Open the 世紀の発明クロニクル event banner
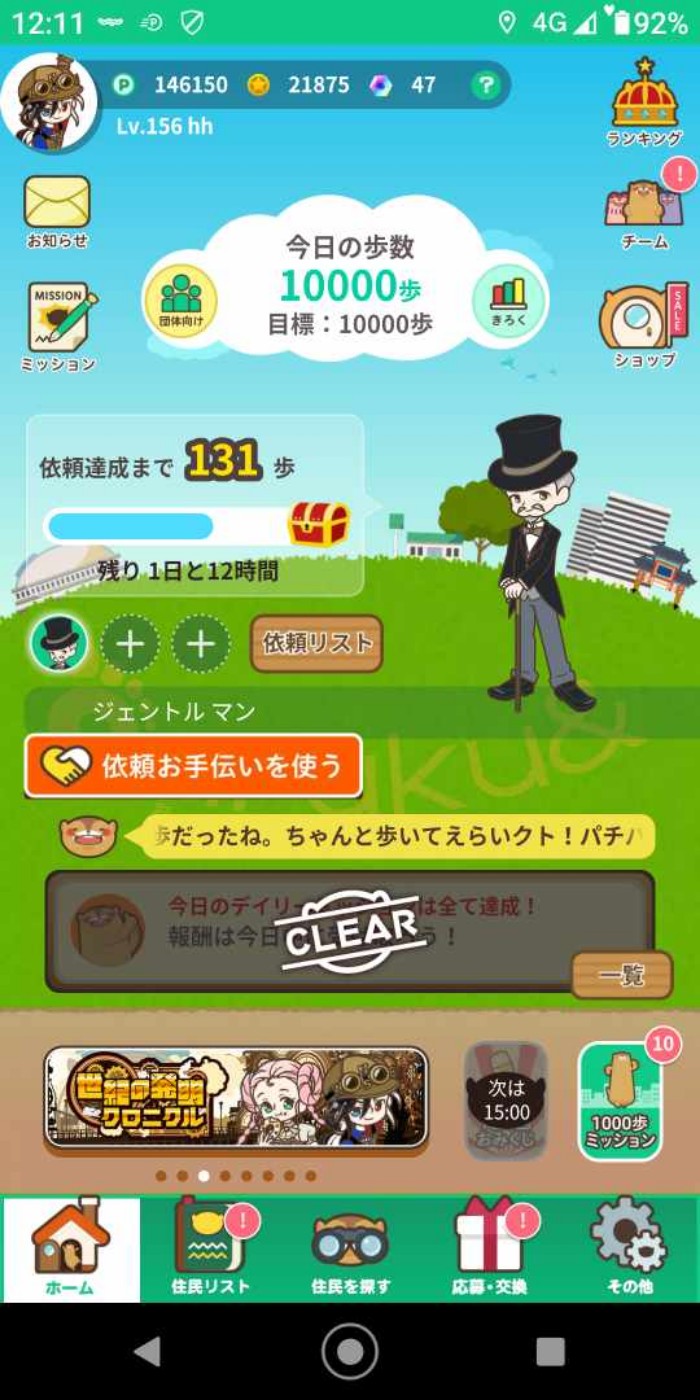The width and height of the screenshot is (700, 1400). pos(236,1098)
